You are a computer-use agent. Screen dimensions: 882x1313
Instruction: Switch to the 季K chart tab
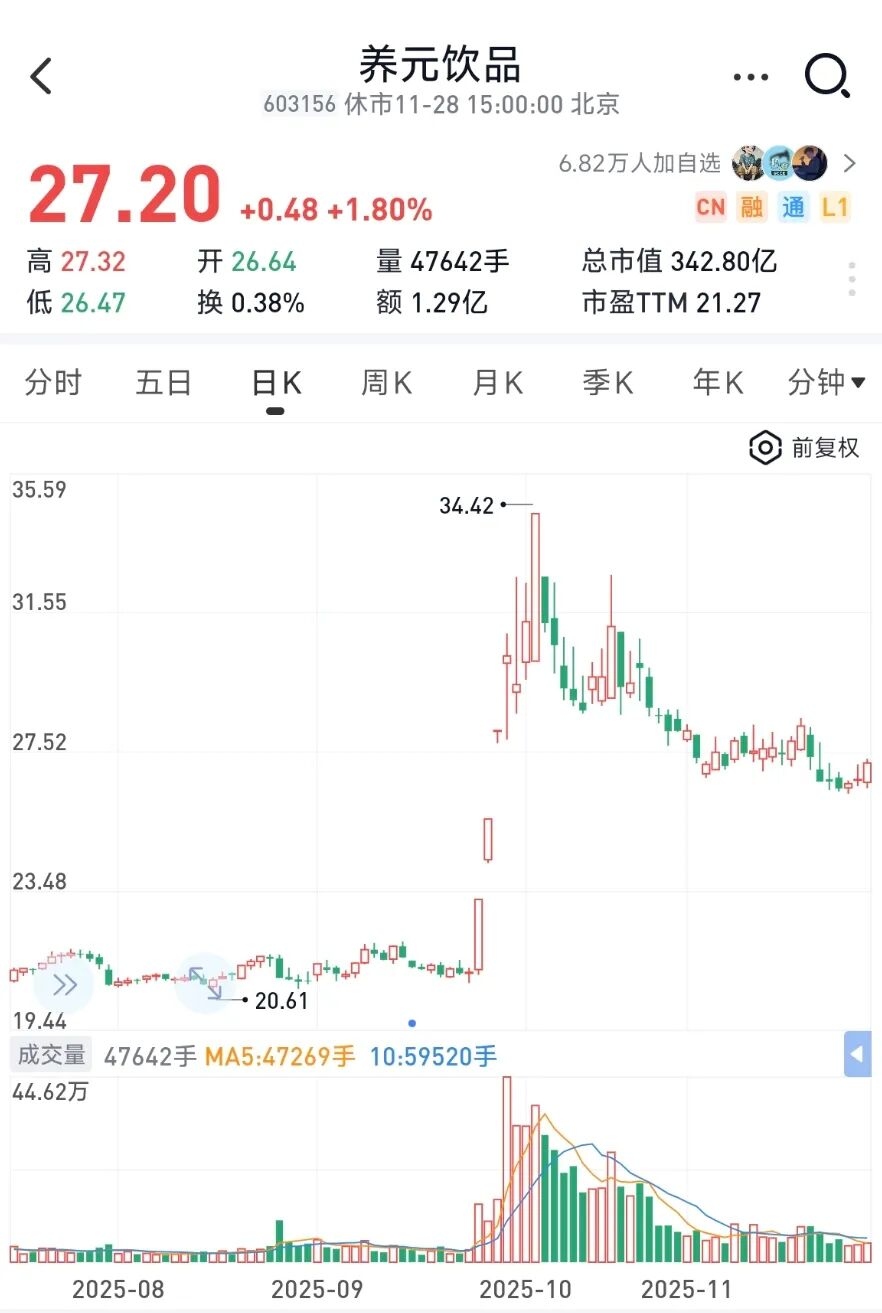click(x=608, y=383)
